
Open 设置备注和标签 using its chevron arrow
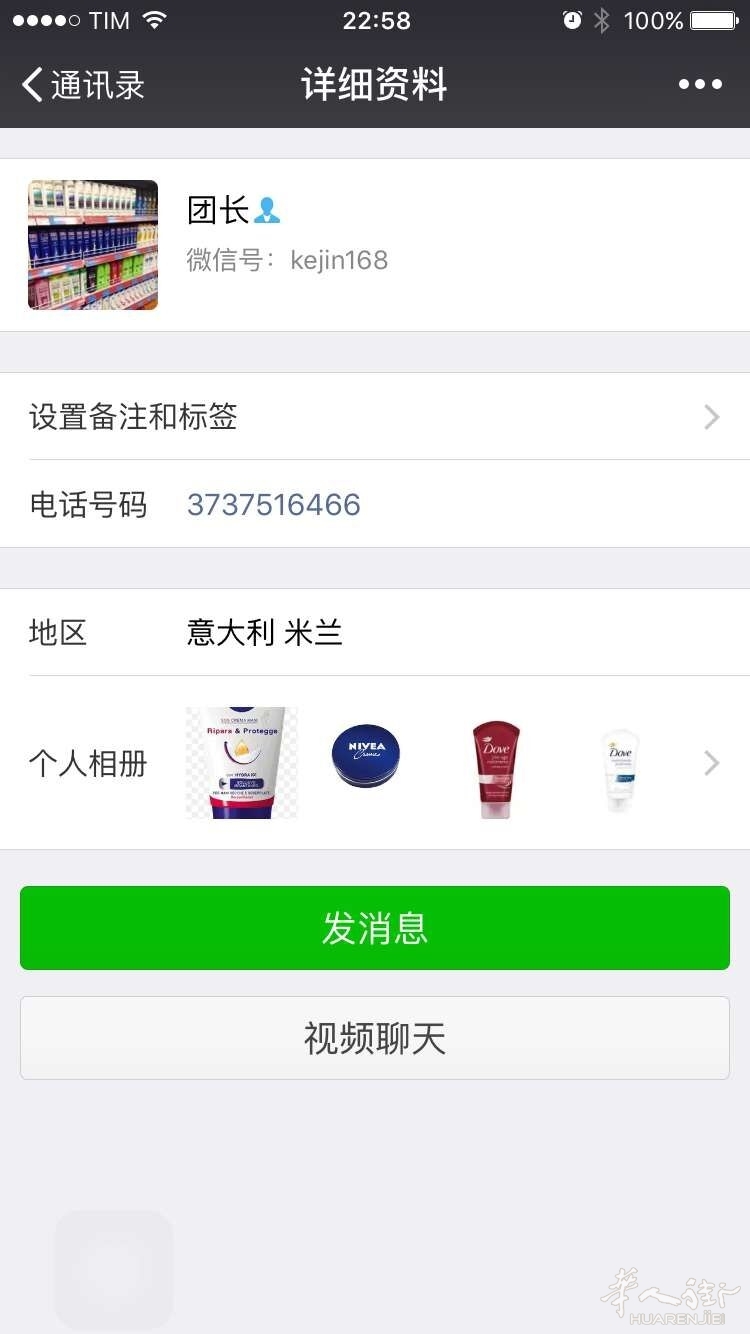coord(711,417)
